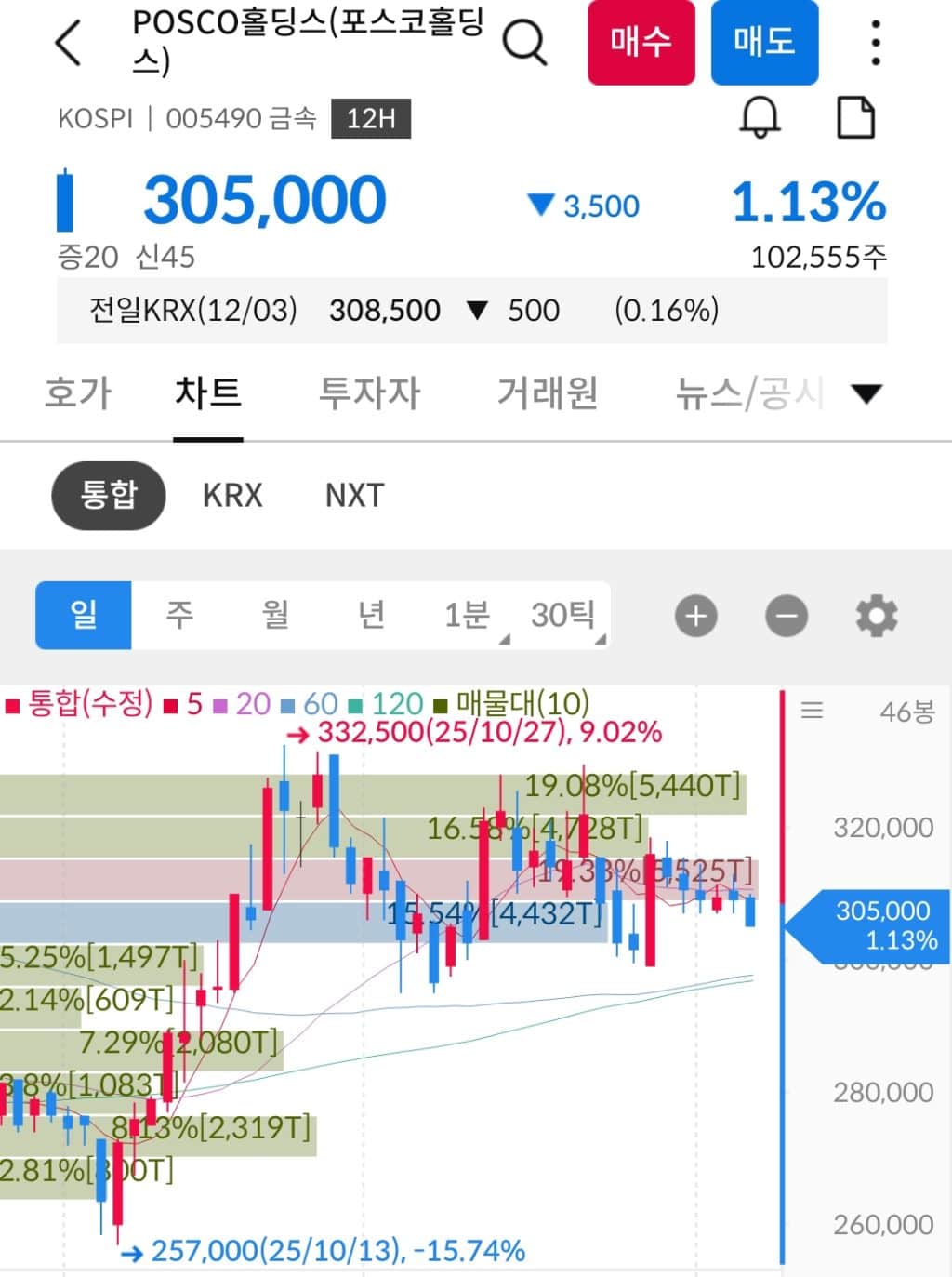Zoom out the chart with minus
The image size is (952, 1277).
pyautogui.click(x=787, y=616)
